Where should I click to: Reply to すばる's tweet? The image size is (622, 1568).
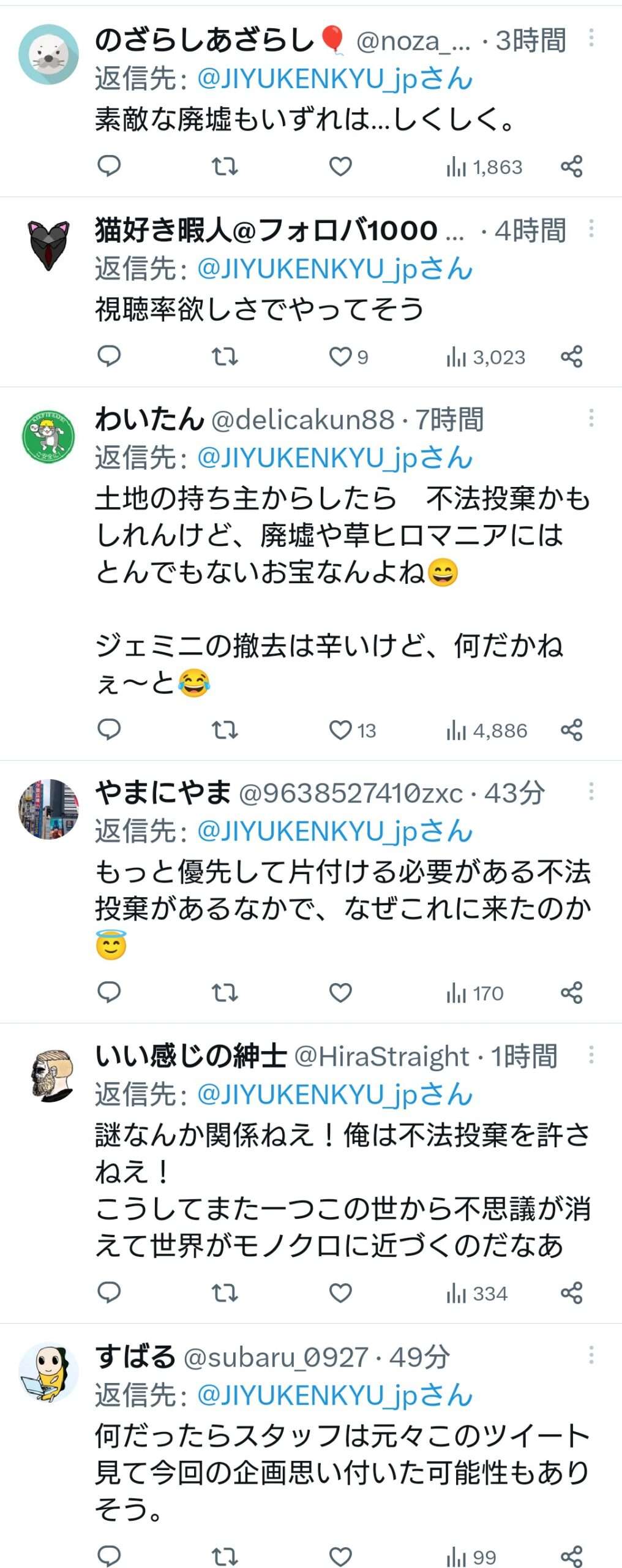[109, 1556]
